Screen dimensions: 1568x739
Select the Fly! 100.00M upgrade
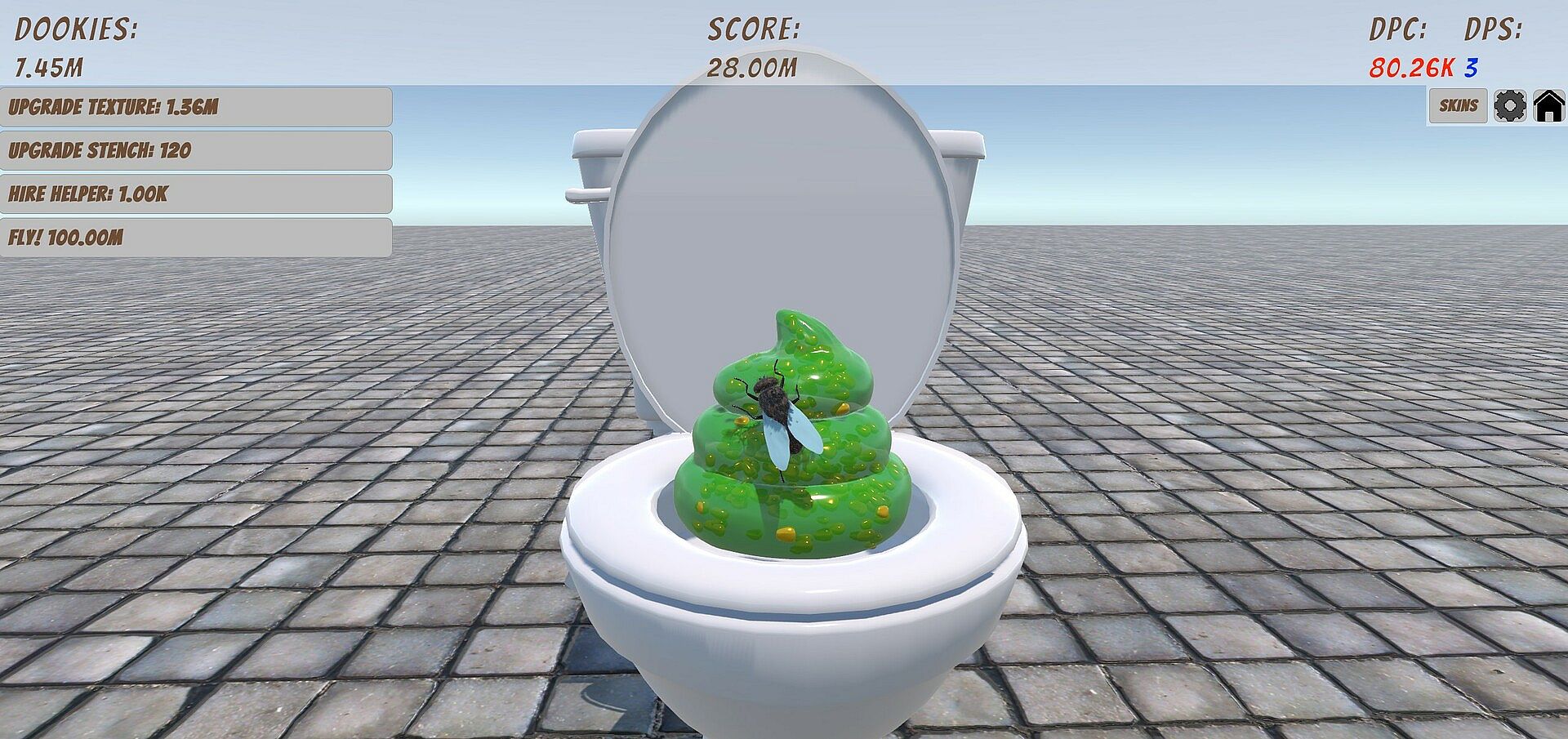196,238
